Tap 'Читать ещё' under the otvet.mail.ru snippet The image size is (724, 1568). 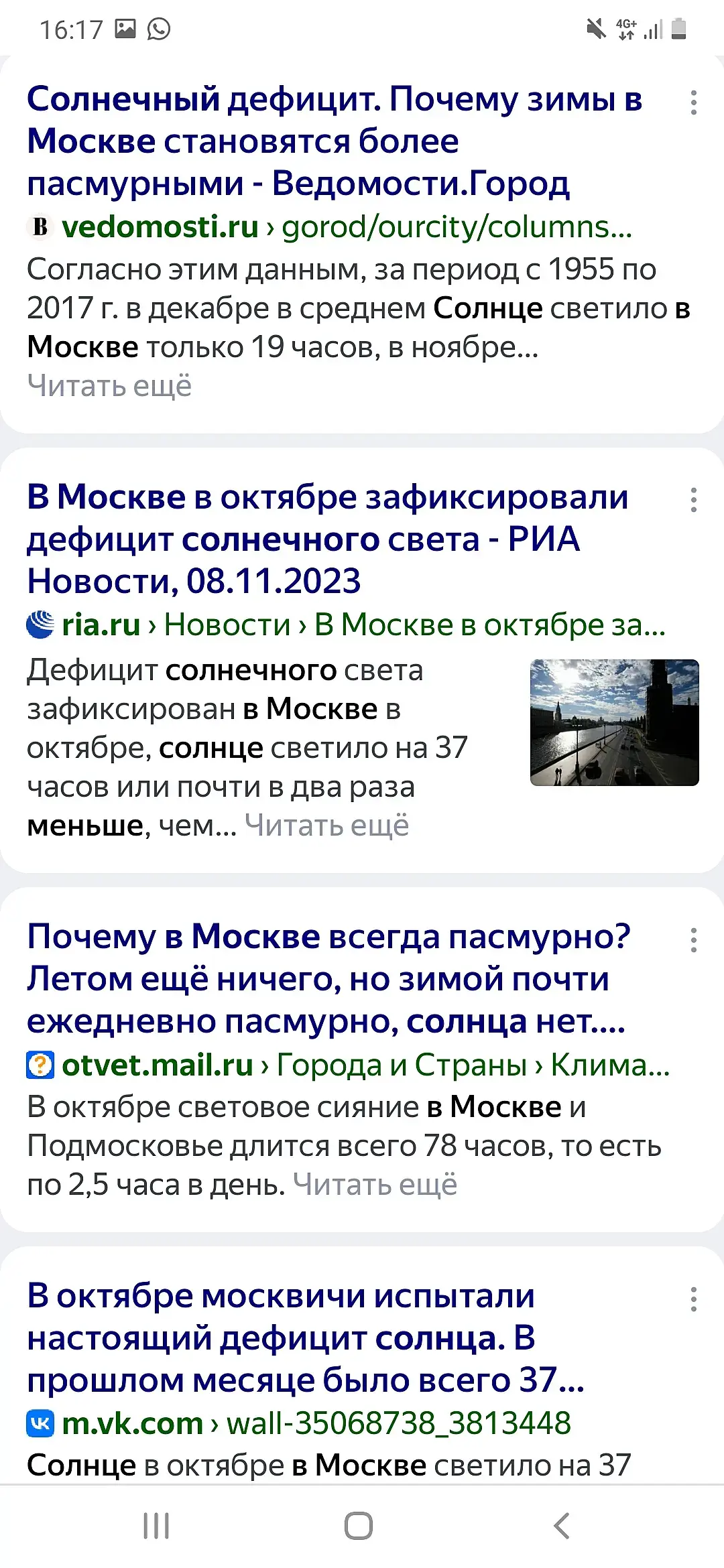(375, 1185)
